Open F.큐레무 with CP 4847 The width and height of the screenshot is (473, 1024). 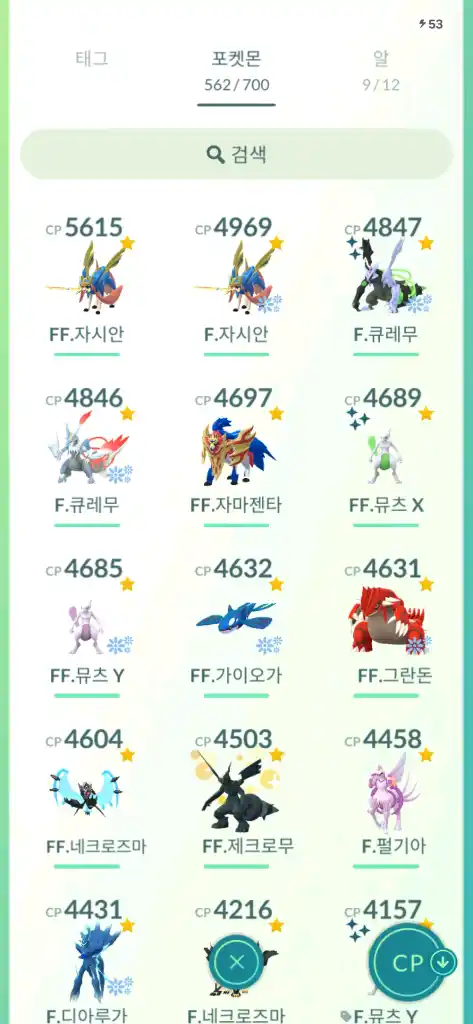click(x=385, y=285)
